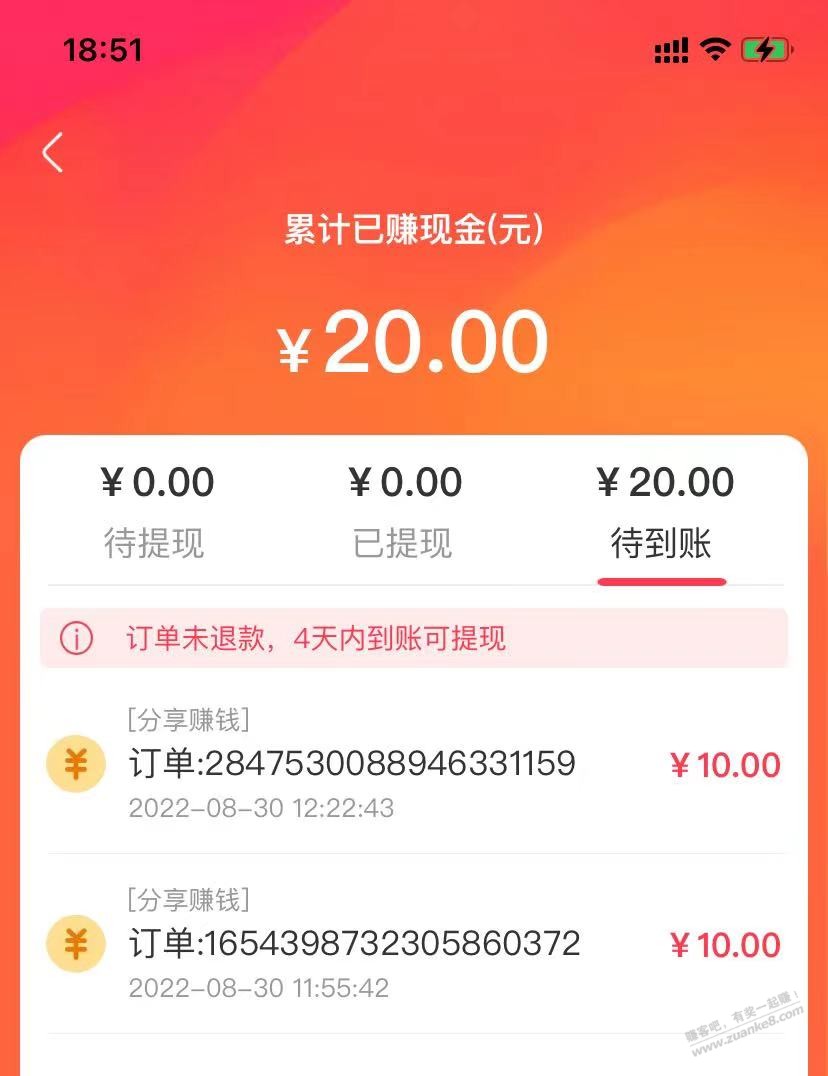Click the gold ¥ coin icon on the first order
This screenshot has width=828, height=1076.
click(76, 768)
